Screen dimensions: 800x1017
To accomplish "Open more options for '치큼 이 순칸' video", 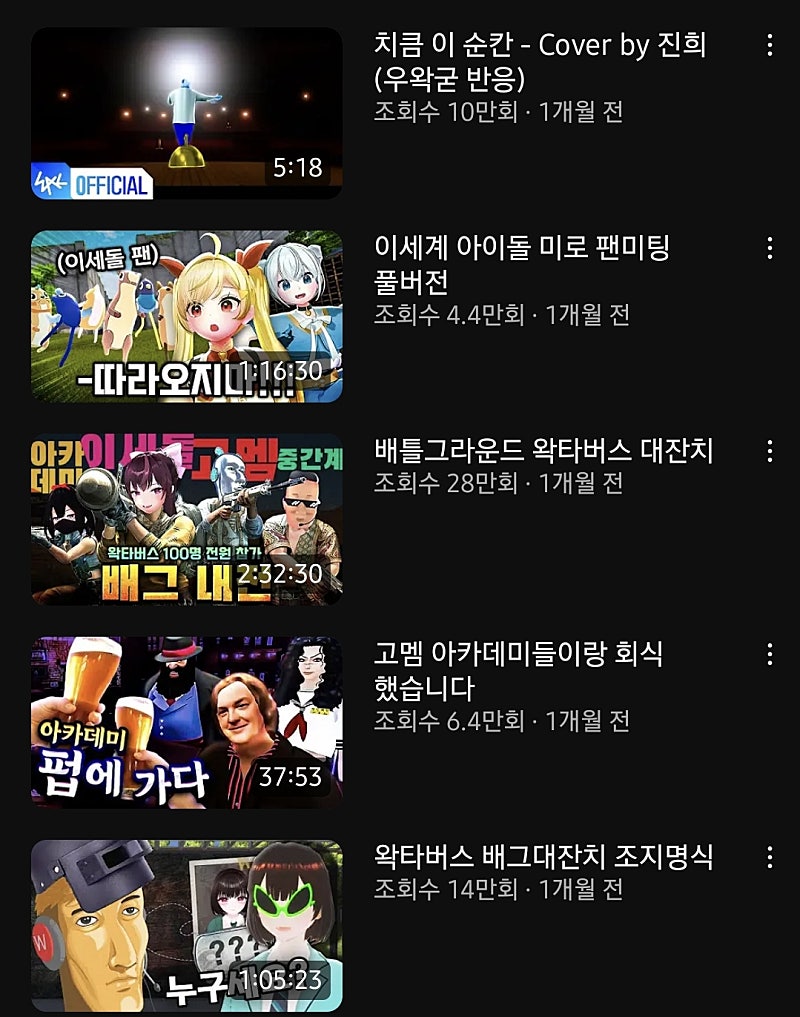I will [769, 45].
